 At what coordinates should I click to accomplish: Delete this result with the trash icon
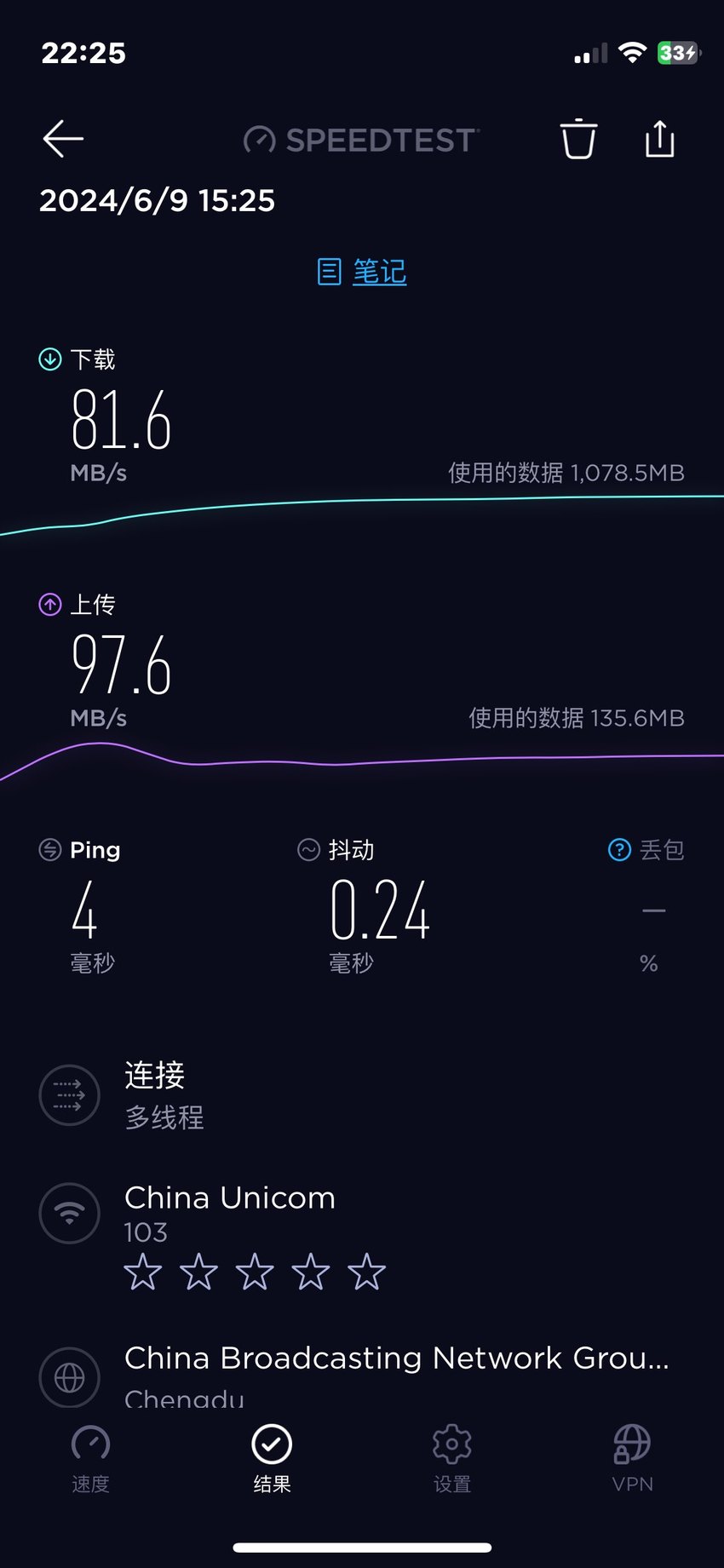(578, 139)
